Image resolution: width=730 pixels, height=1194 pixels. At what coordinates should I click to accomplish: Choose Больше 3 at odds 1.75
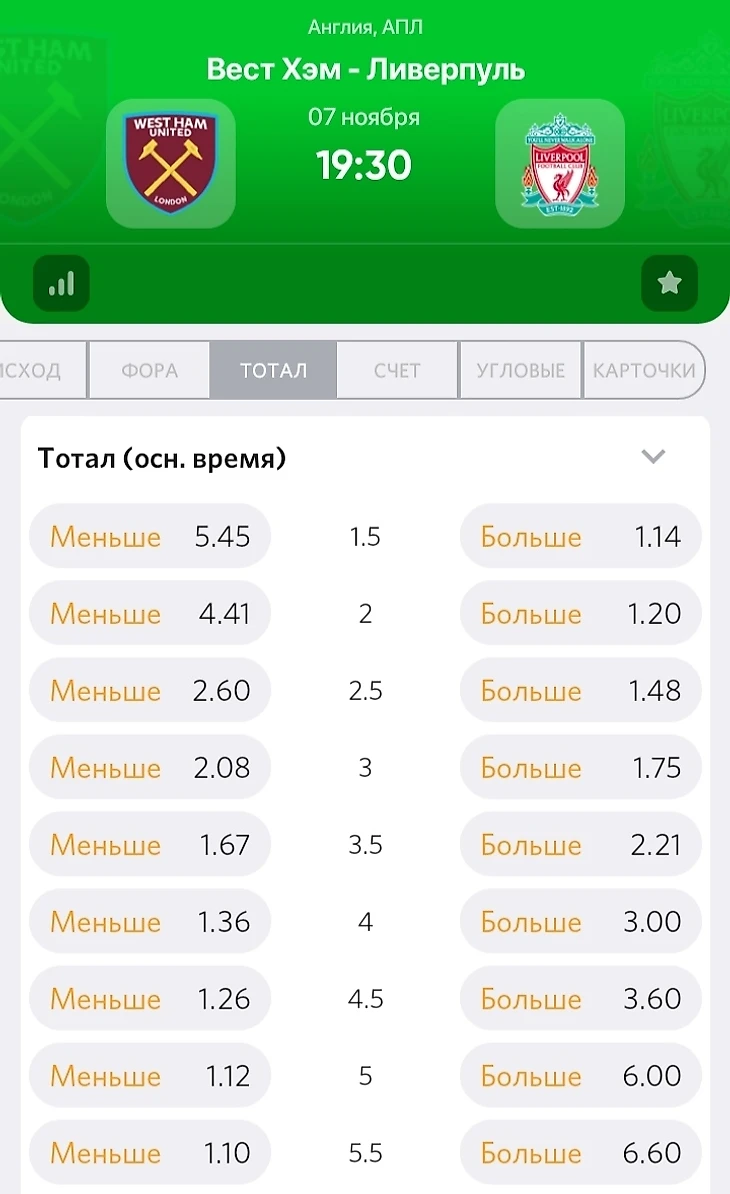pyautogui.click(x=580, y=767)
